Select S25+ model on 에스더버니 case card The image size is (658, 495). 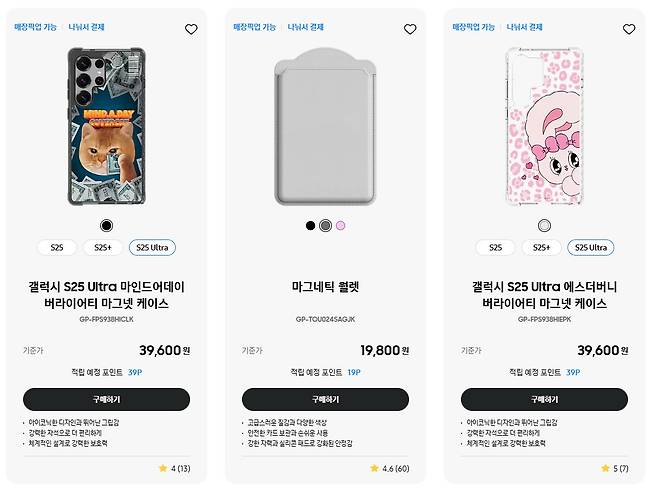click(541, 247)
